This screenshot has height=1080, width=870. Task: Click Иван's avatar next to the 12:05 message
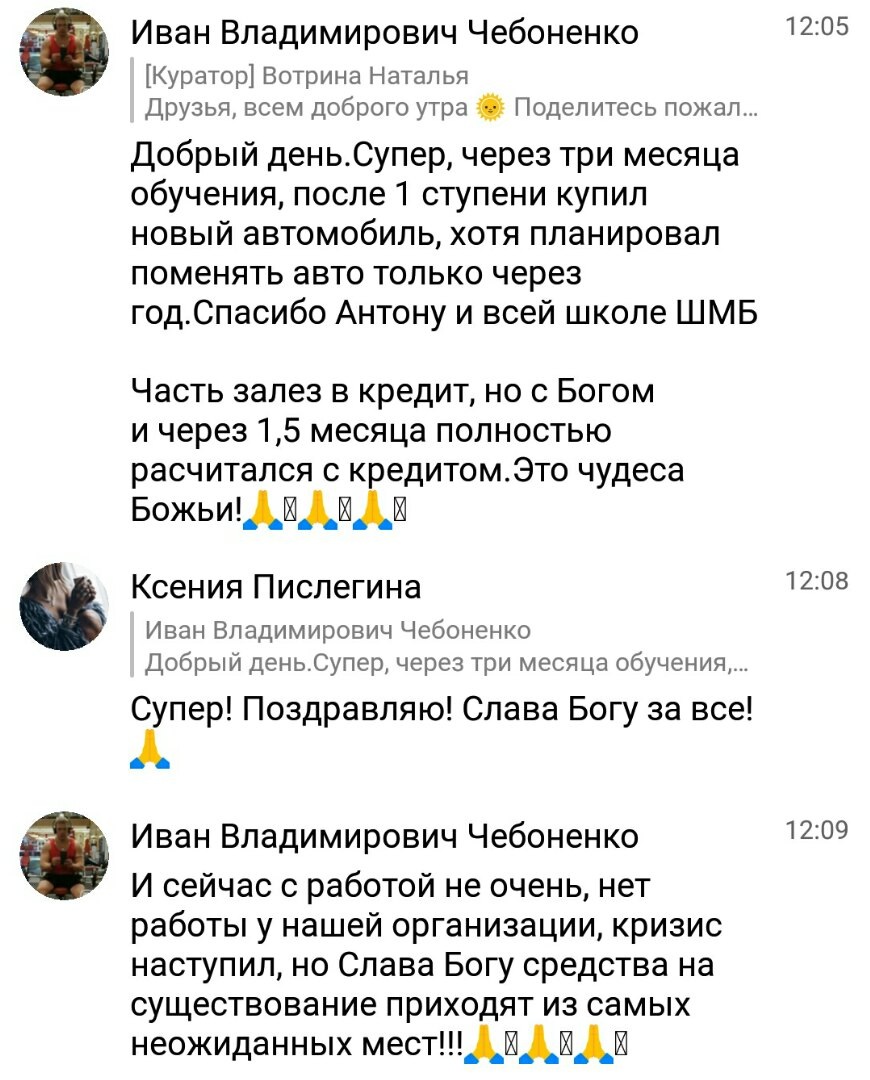pos(64,52)
